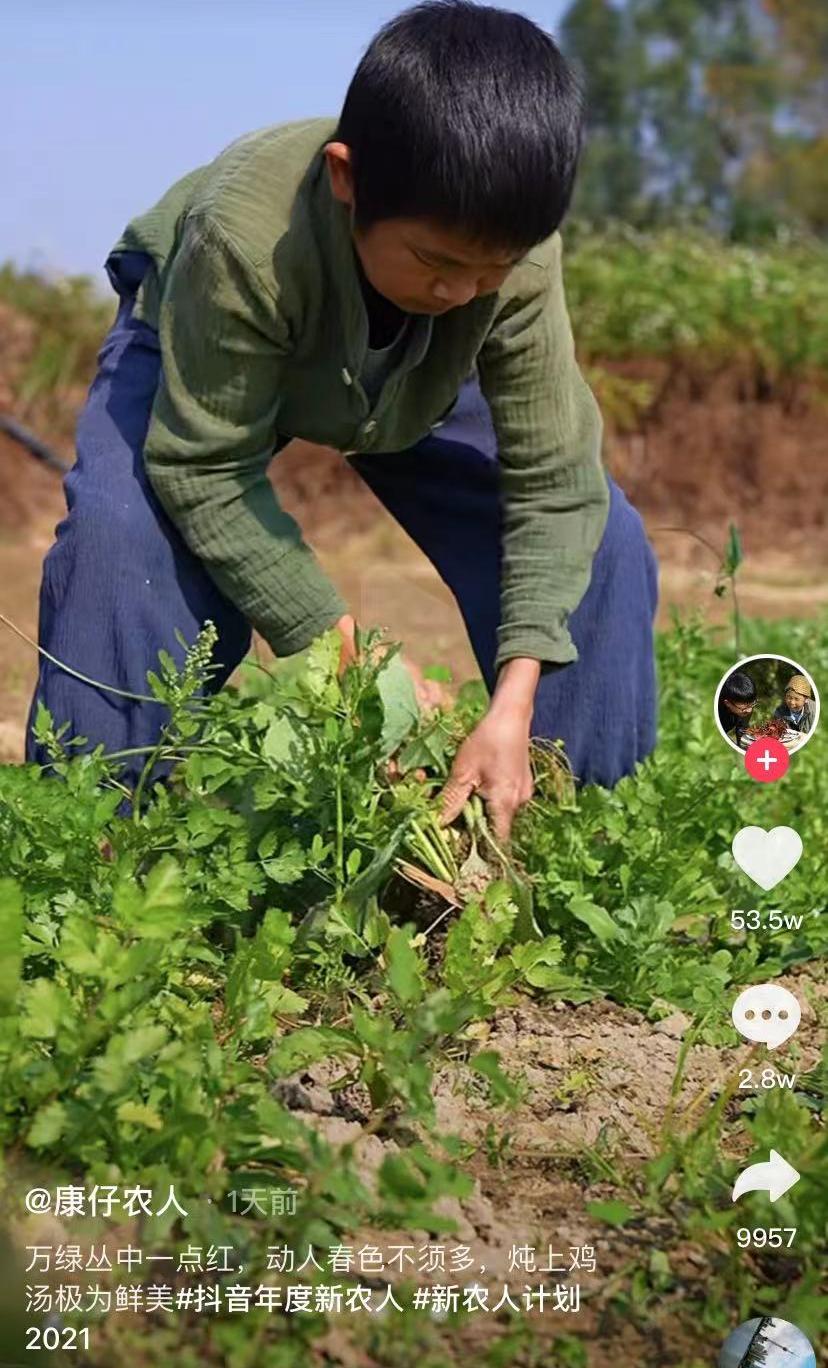Open the creator's profile avatar
828x1368 pixels.
click(767, 704)
